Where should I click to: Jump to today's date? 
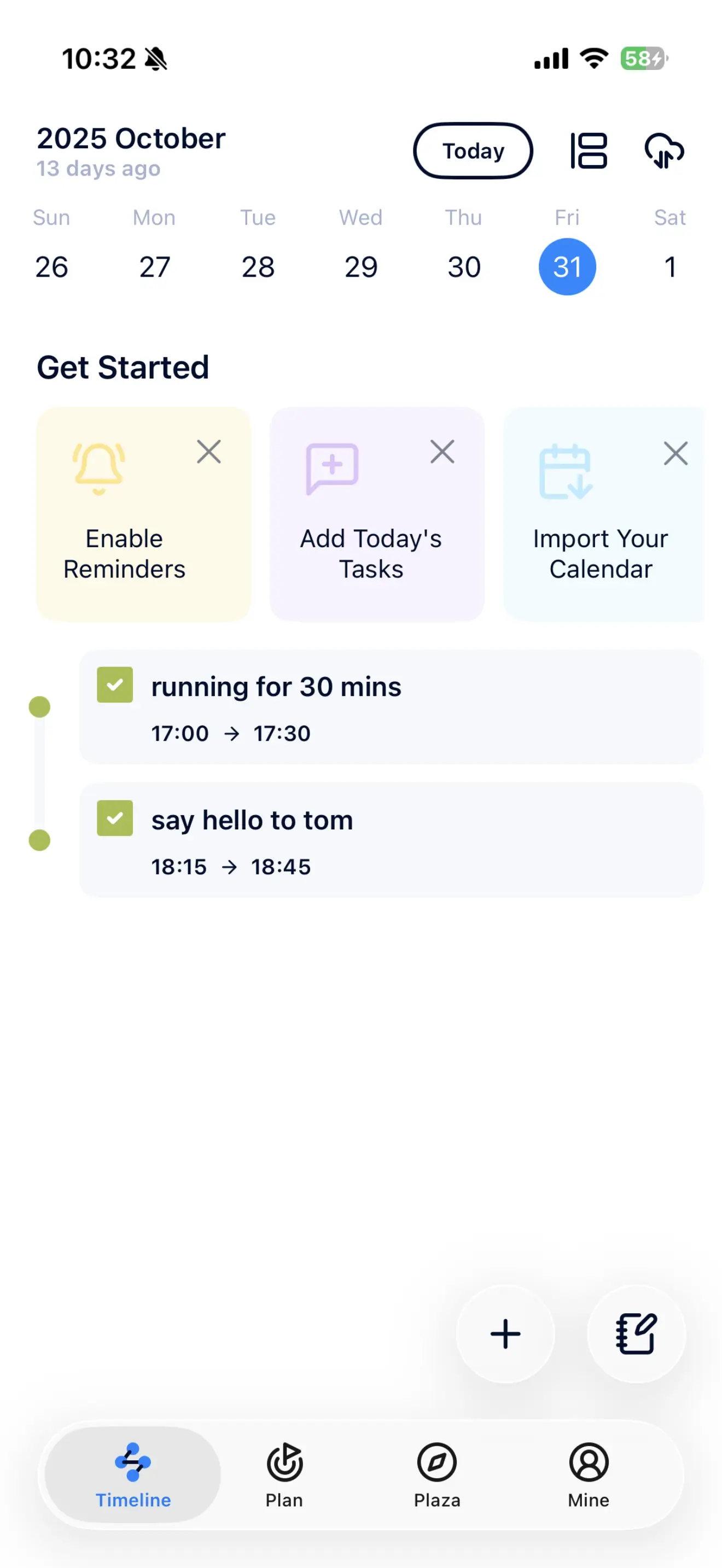click(473, 150)
